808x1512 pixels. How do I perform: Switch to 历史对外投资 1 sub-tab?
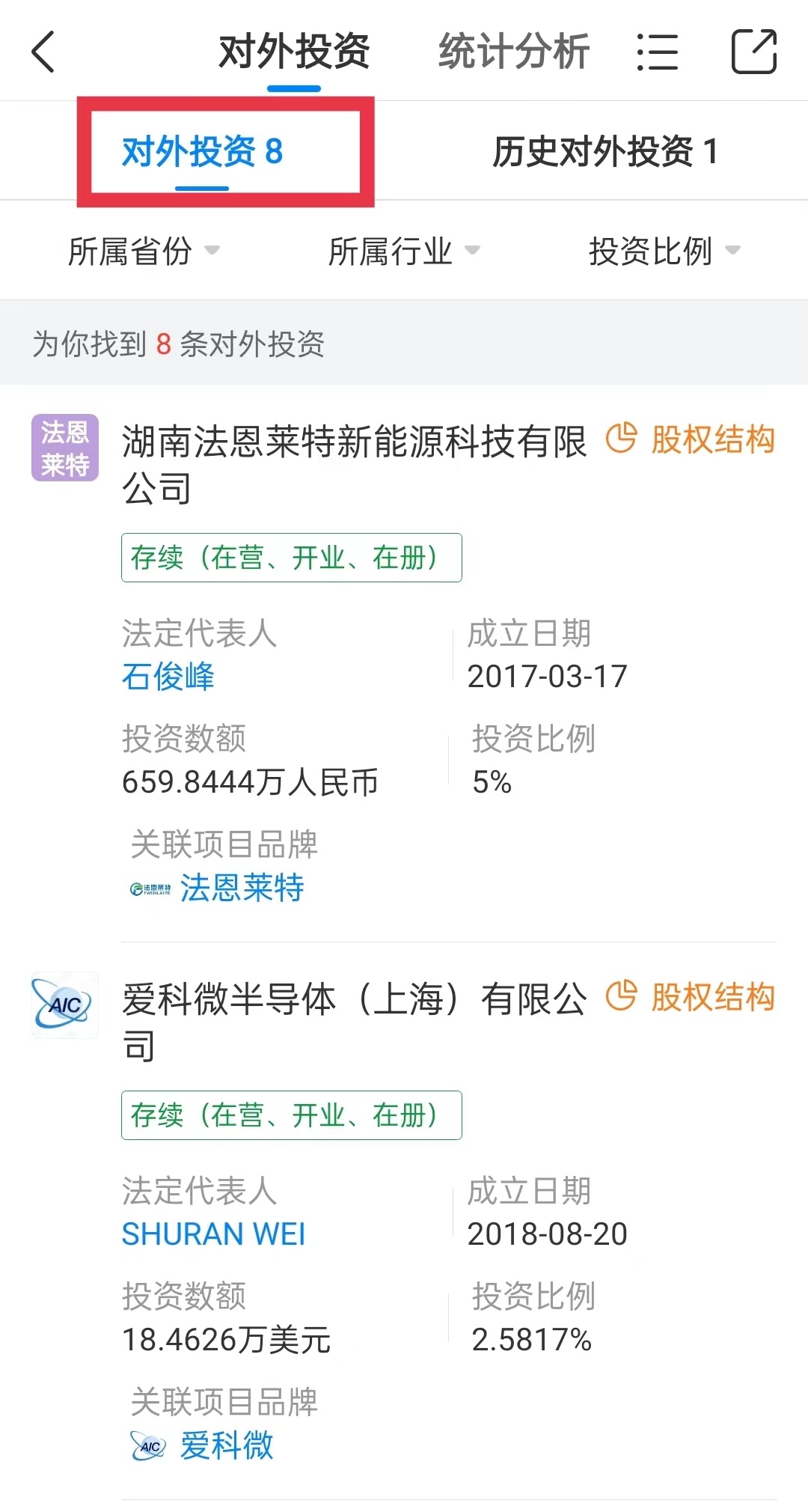click(605, 152)
